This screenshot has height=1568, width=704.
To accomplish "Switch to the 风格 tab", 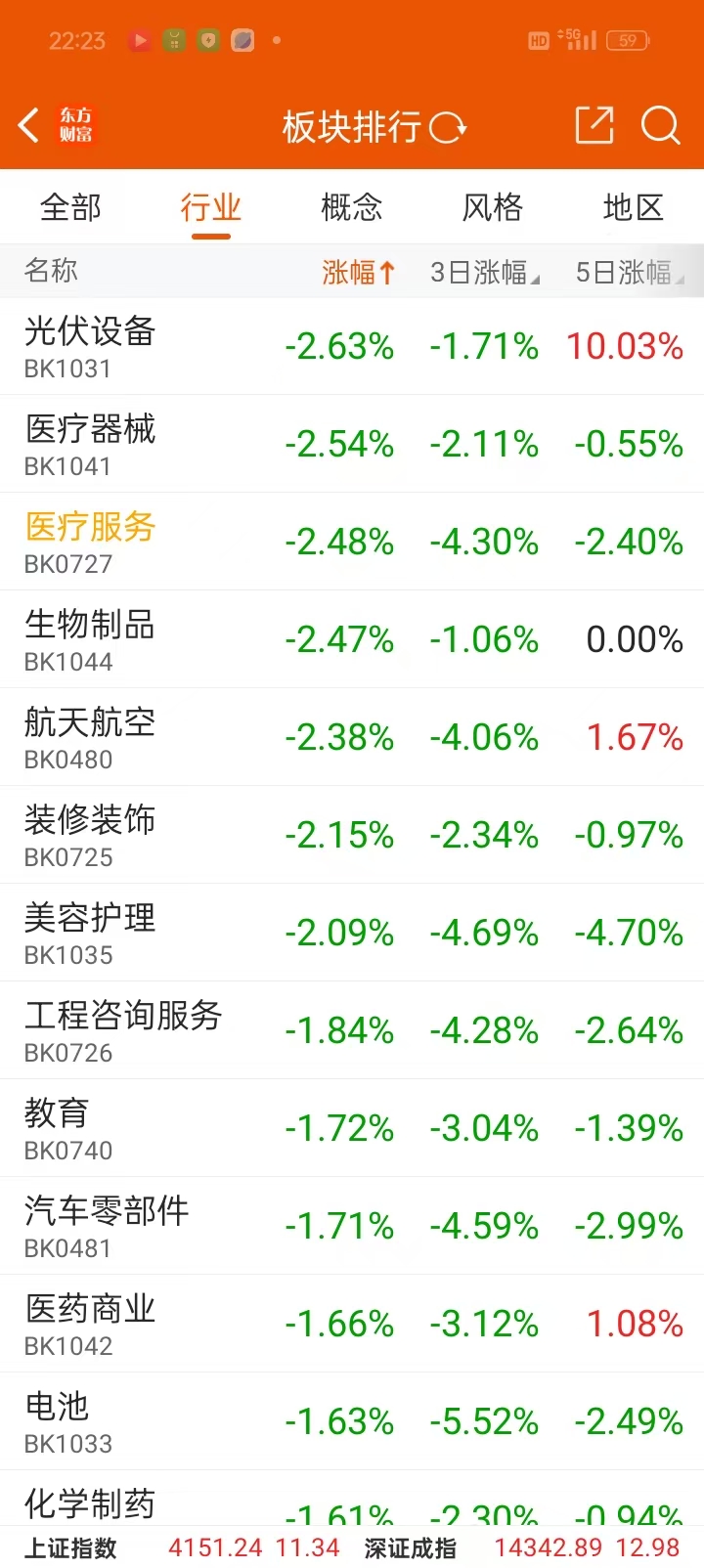I will pos(492,207).
